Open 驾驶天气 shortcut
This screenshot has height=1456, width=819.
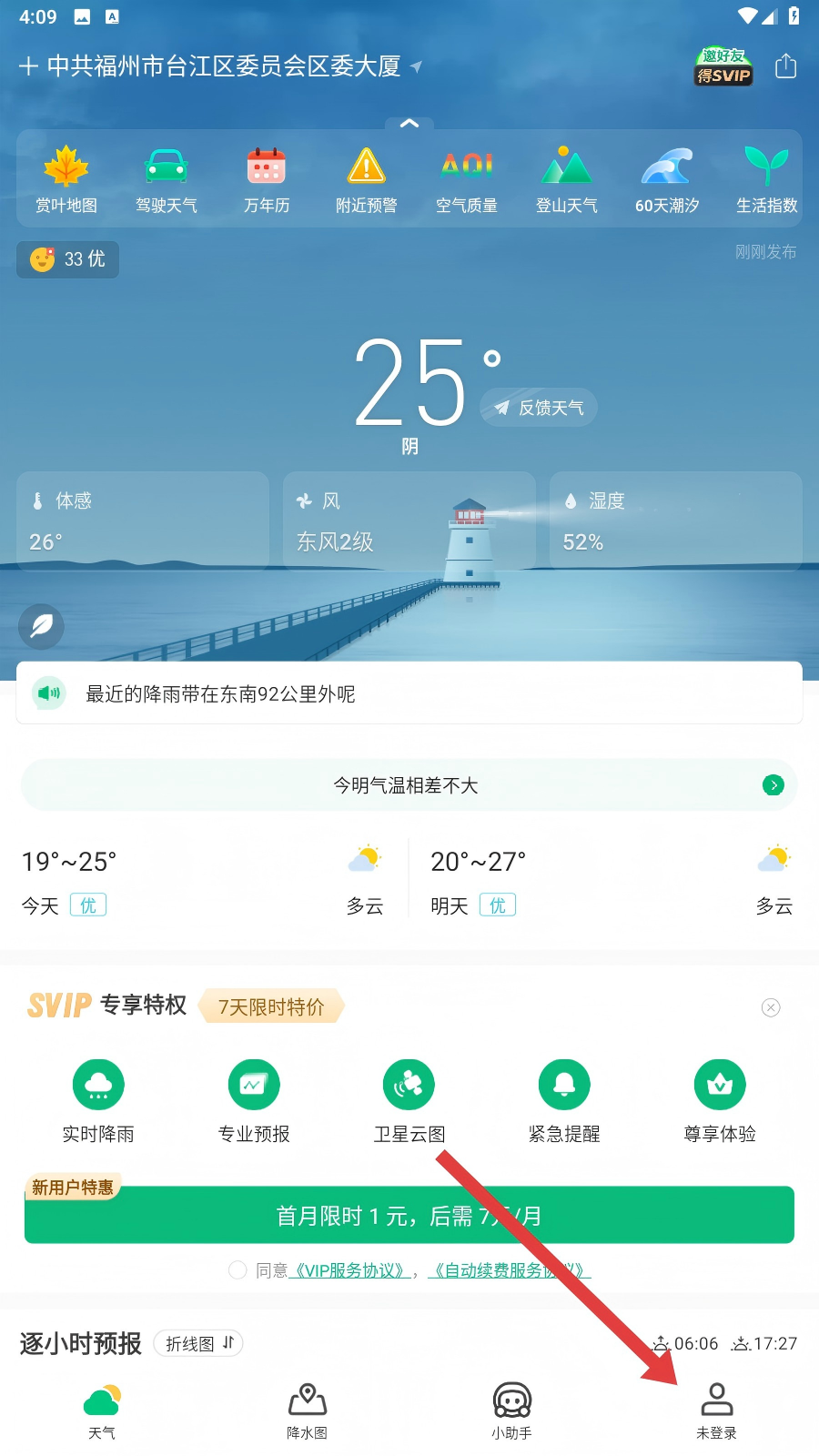[167, 179]
